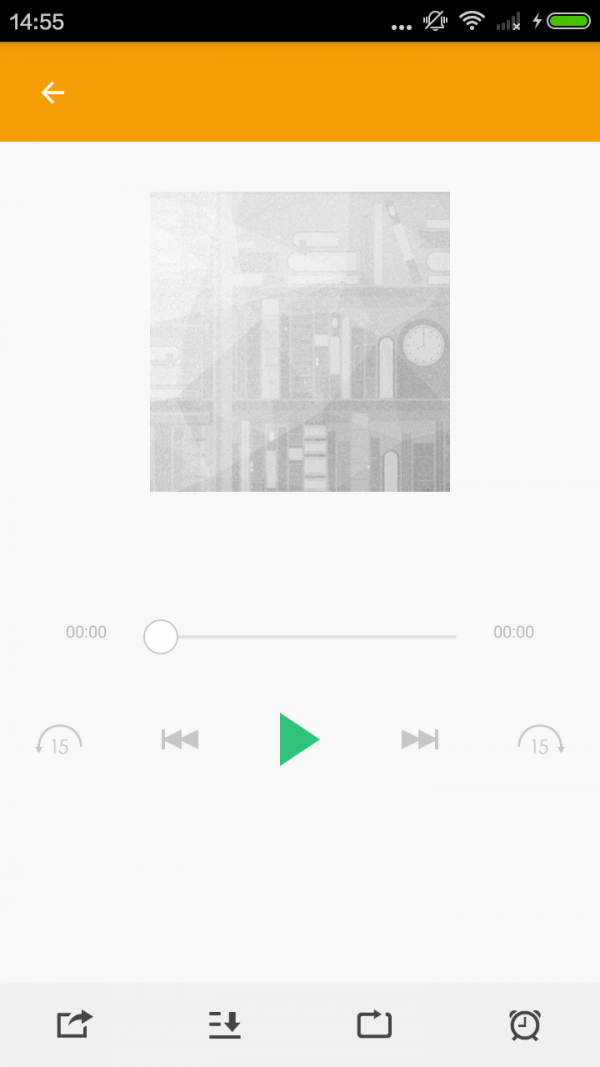Screen dimensions: 600x1067
Task: Toggle the repeat mode
Action: 374,1024
